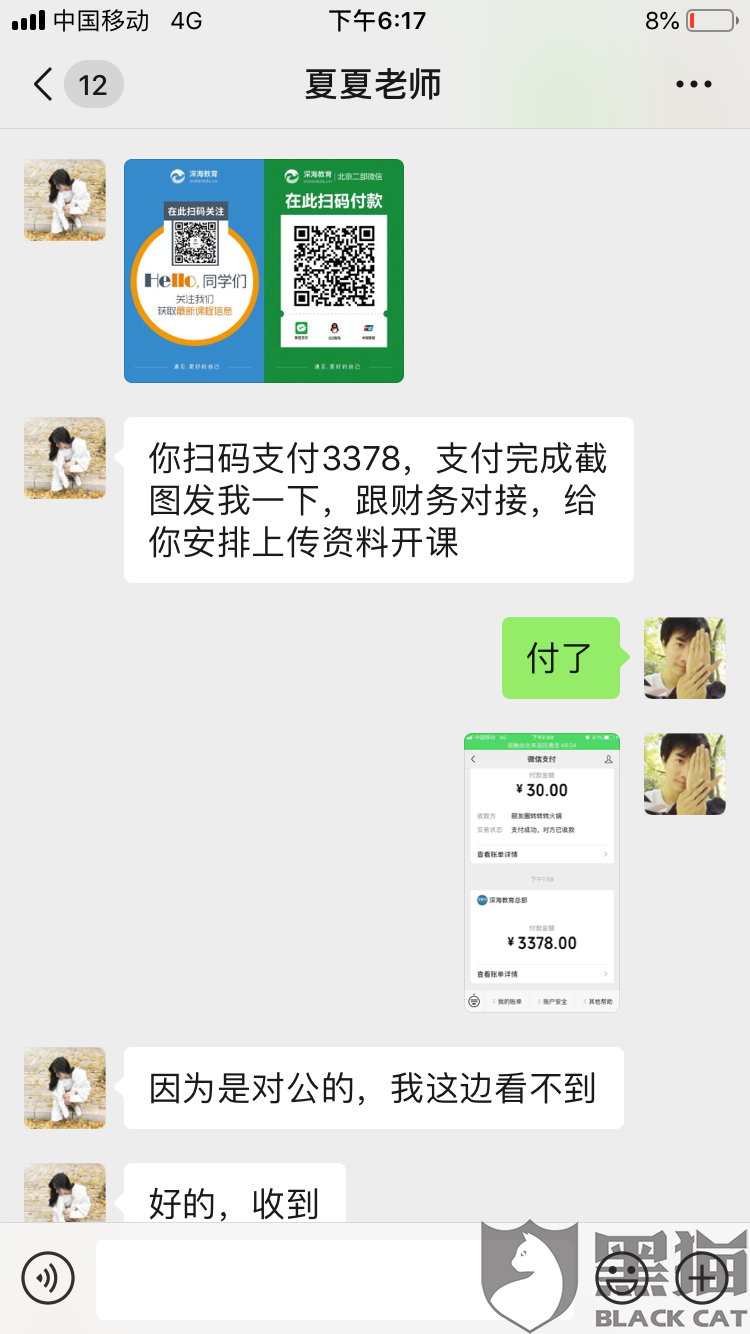
Task: Open the QR code payment image
Action: (x=264, y=270)
